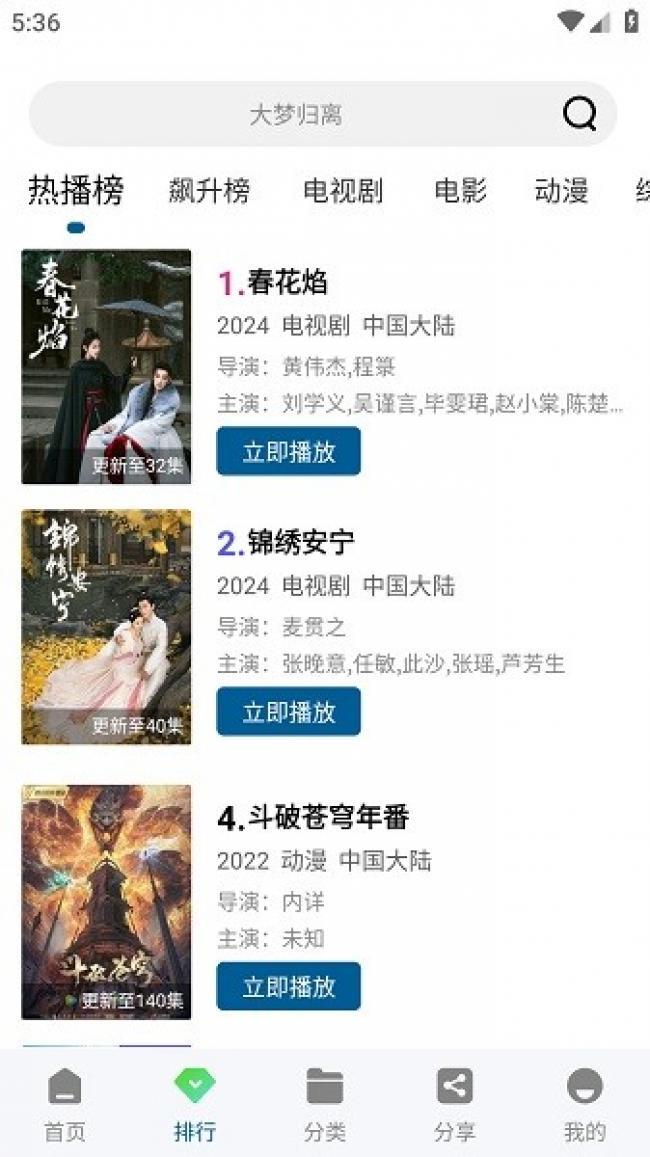The height and width of the screenshot is (1157, 650).
Task: Select the 电影 tab
Action: coord(460,190)
